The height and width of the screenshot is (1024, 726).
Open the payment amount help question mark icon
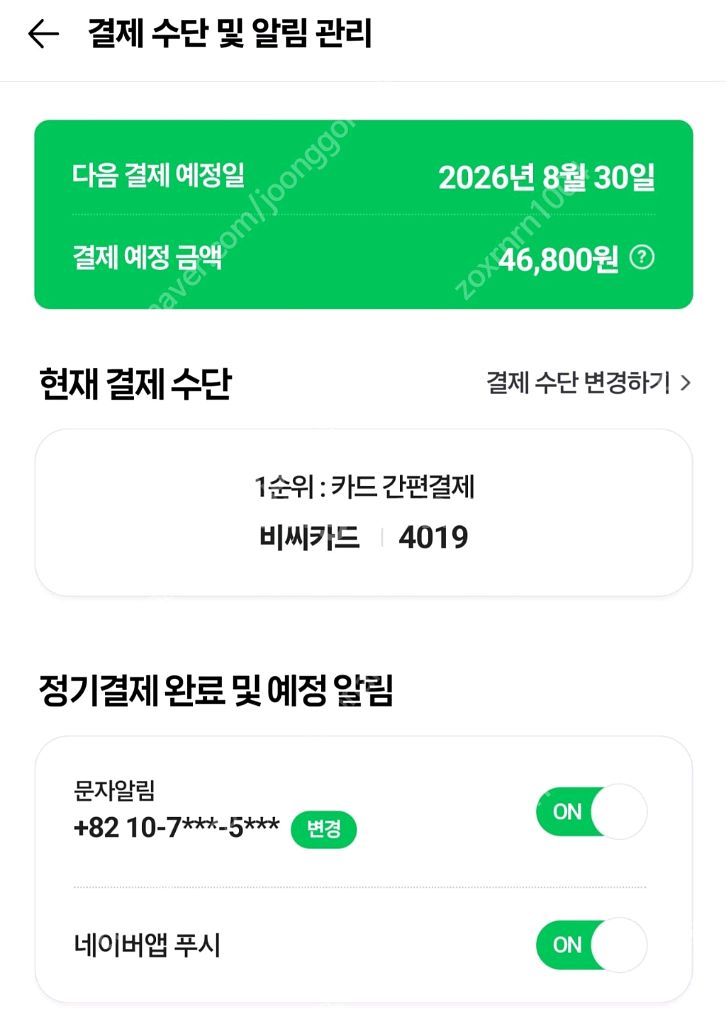pyautogui.click(x=644, y=259)
